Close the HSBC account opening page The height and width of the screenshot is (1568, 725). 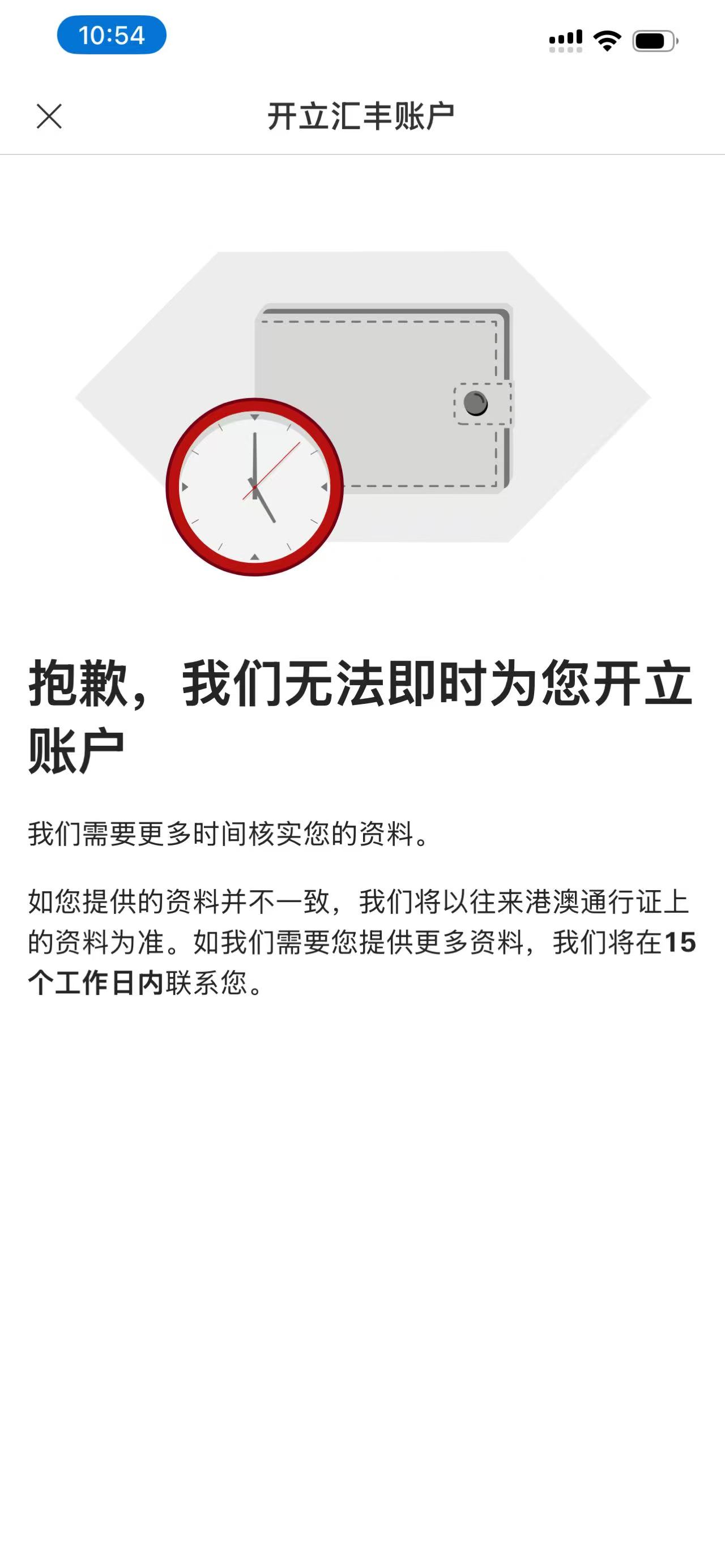49,116
